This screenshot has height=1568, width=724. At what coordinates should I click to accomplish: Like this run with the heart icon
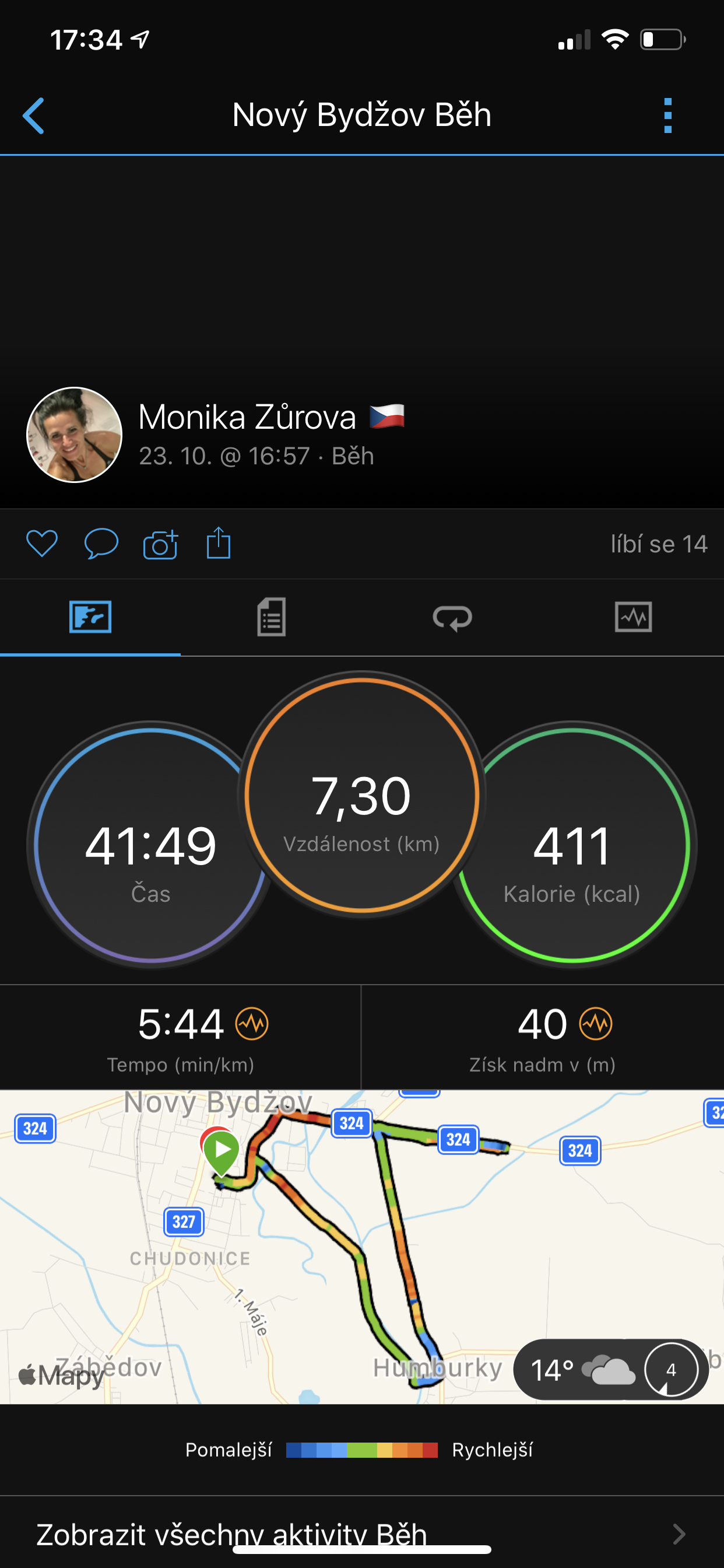[x=42, y=543]
